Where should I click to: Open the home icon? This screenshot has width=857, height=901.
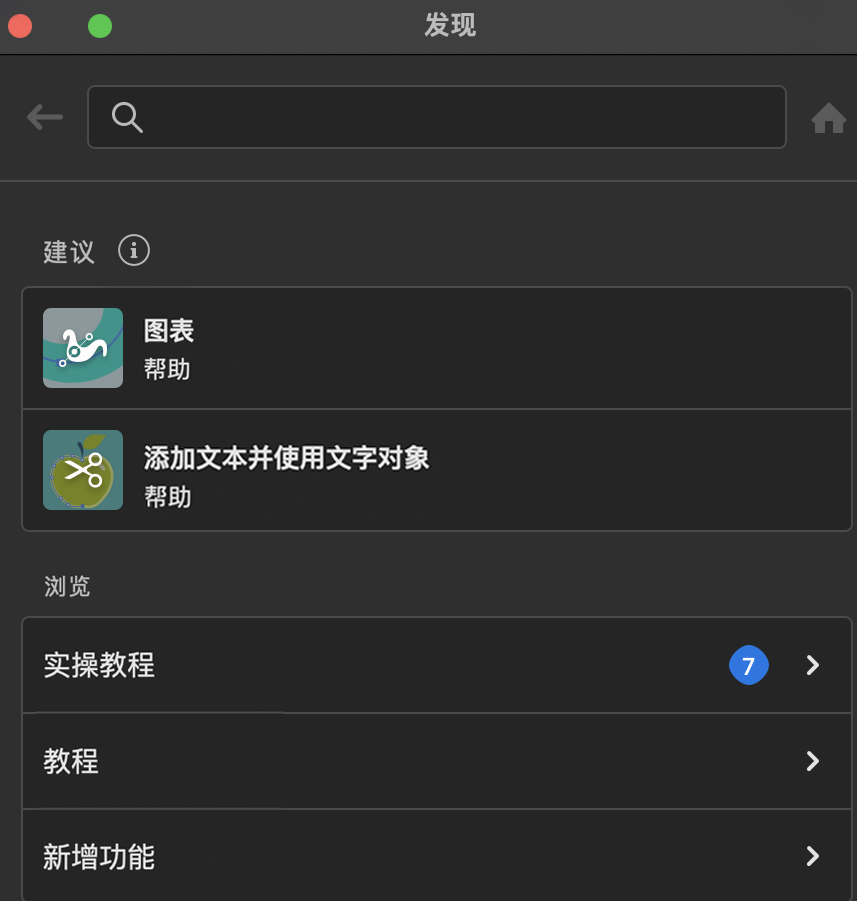[x=828, y=118]
